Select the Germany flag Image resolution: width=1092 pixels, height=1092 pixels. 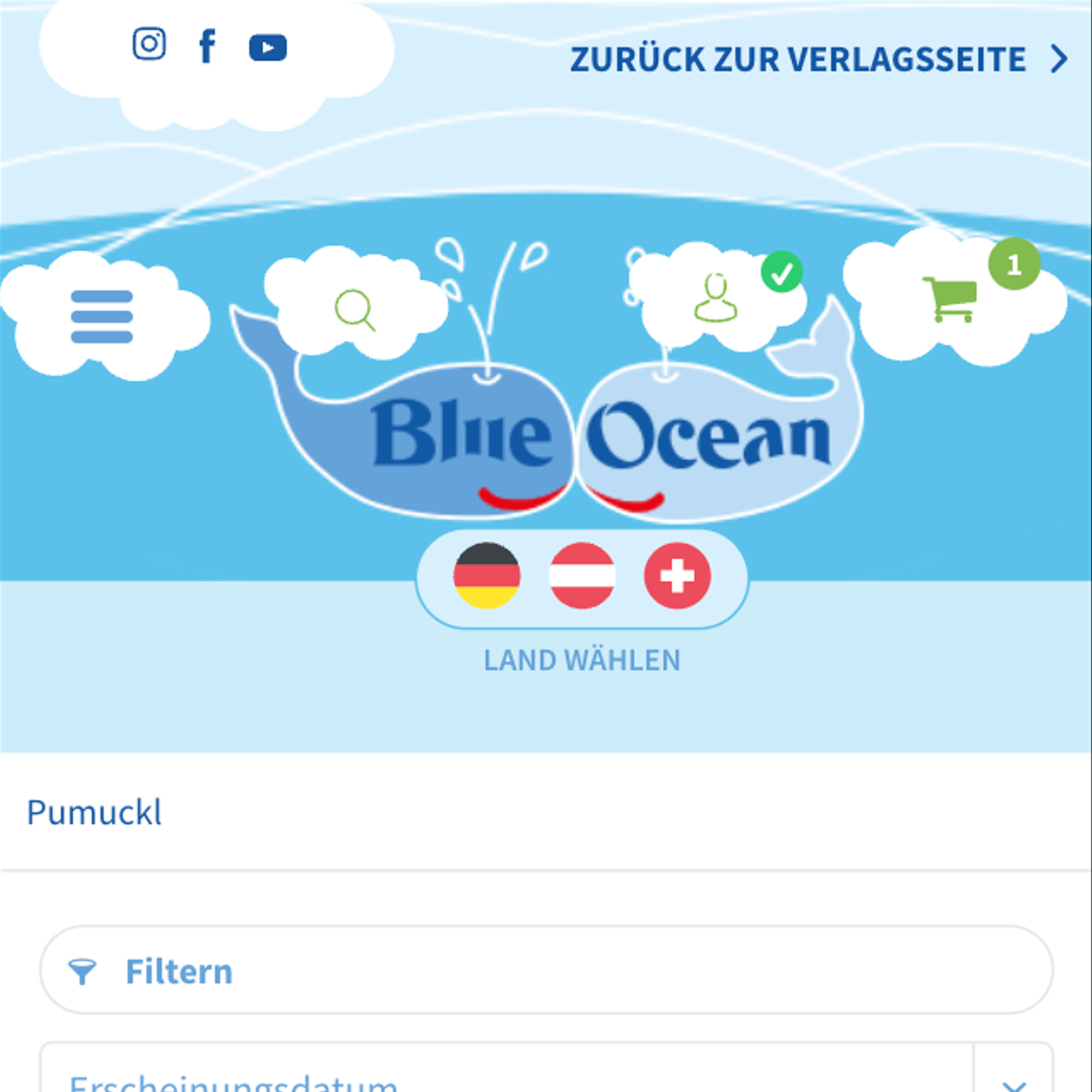point(487,576)
